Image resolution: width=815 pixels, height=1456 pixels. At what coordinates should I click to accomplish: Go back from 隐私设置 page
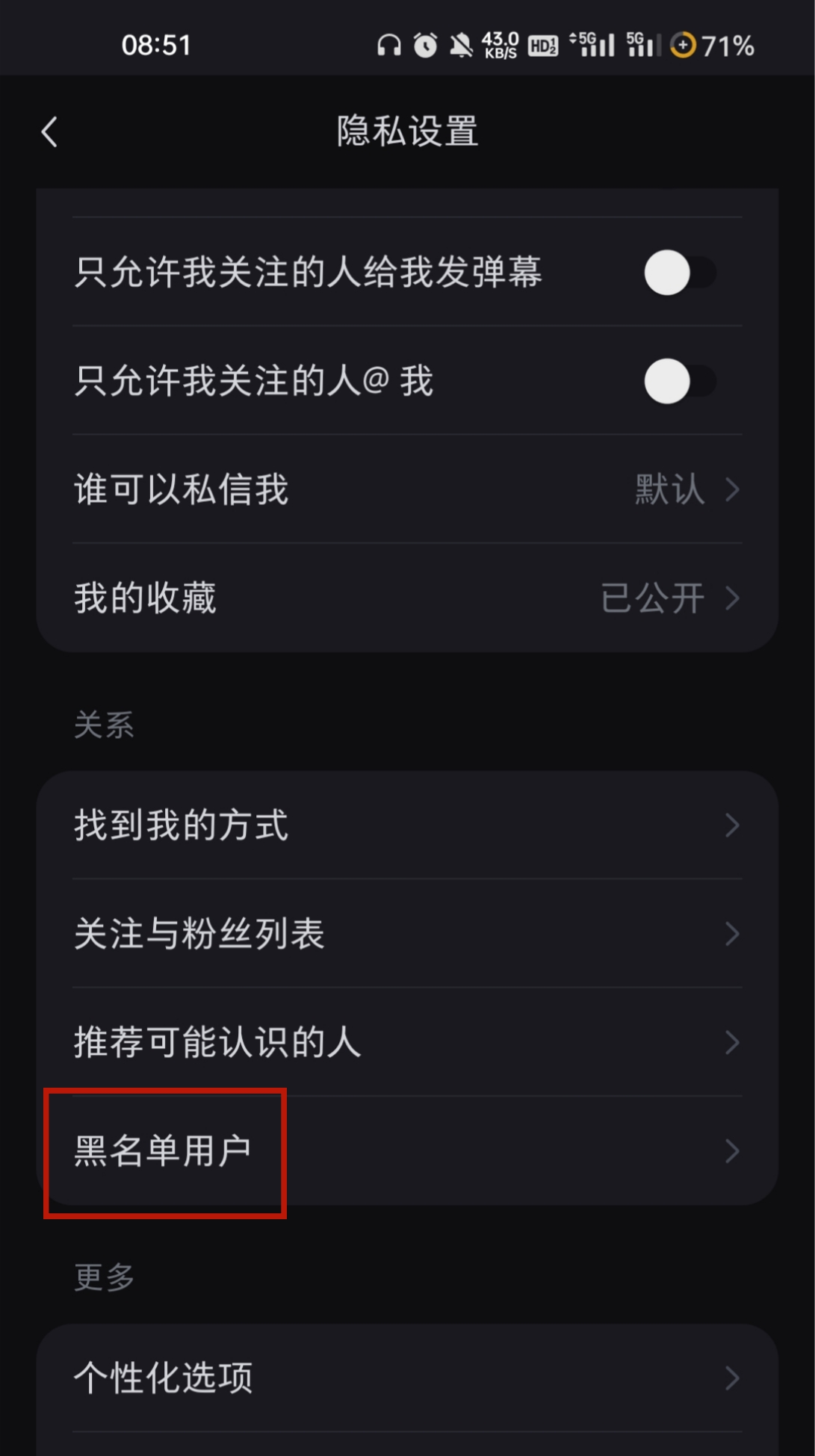[x=49, y=132]
